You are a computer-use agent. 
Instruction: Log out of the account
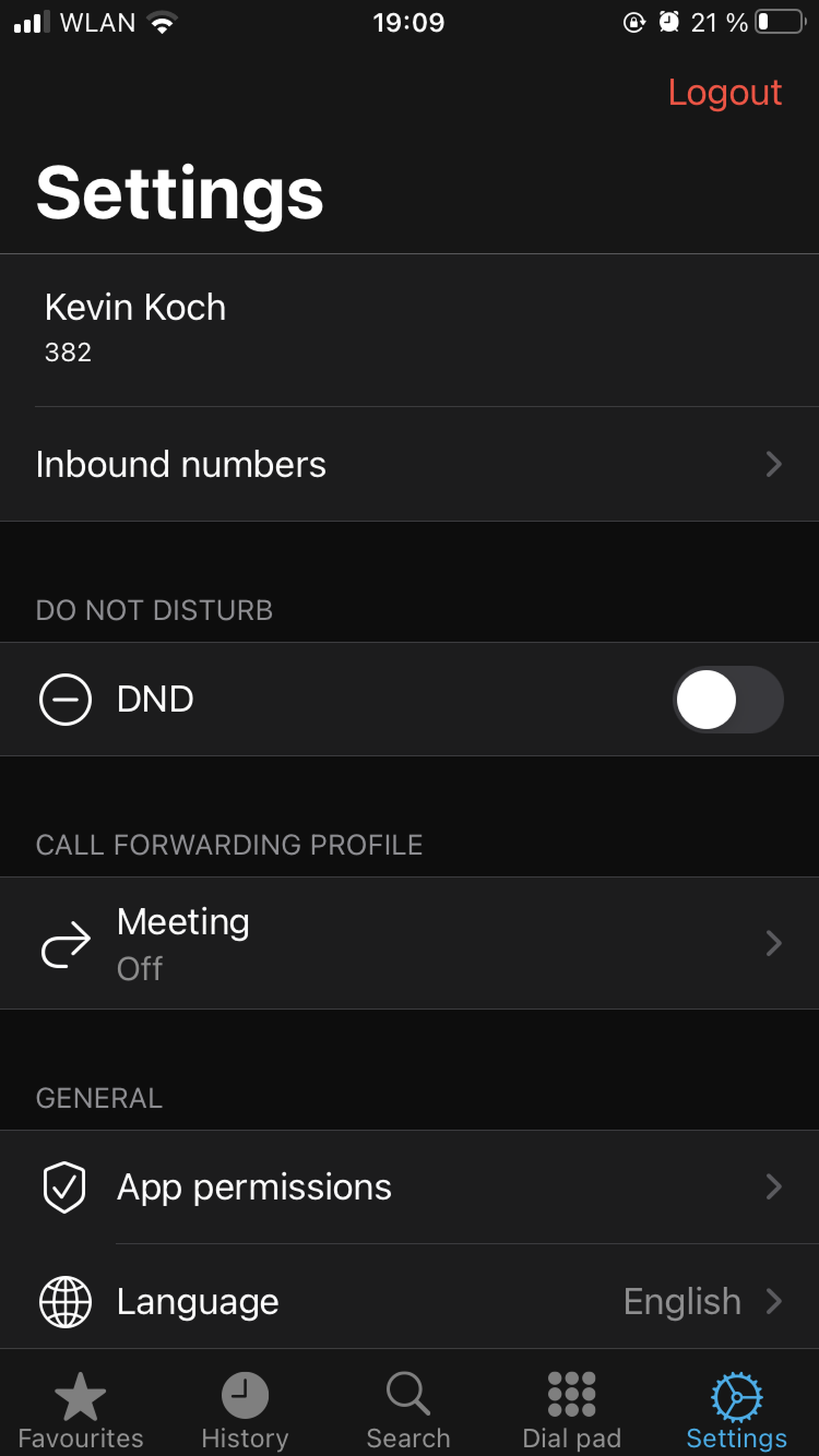[x=724, y=93]
